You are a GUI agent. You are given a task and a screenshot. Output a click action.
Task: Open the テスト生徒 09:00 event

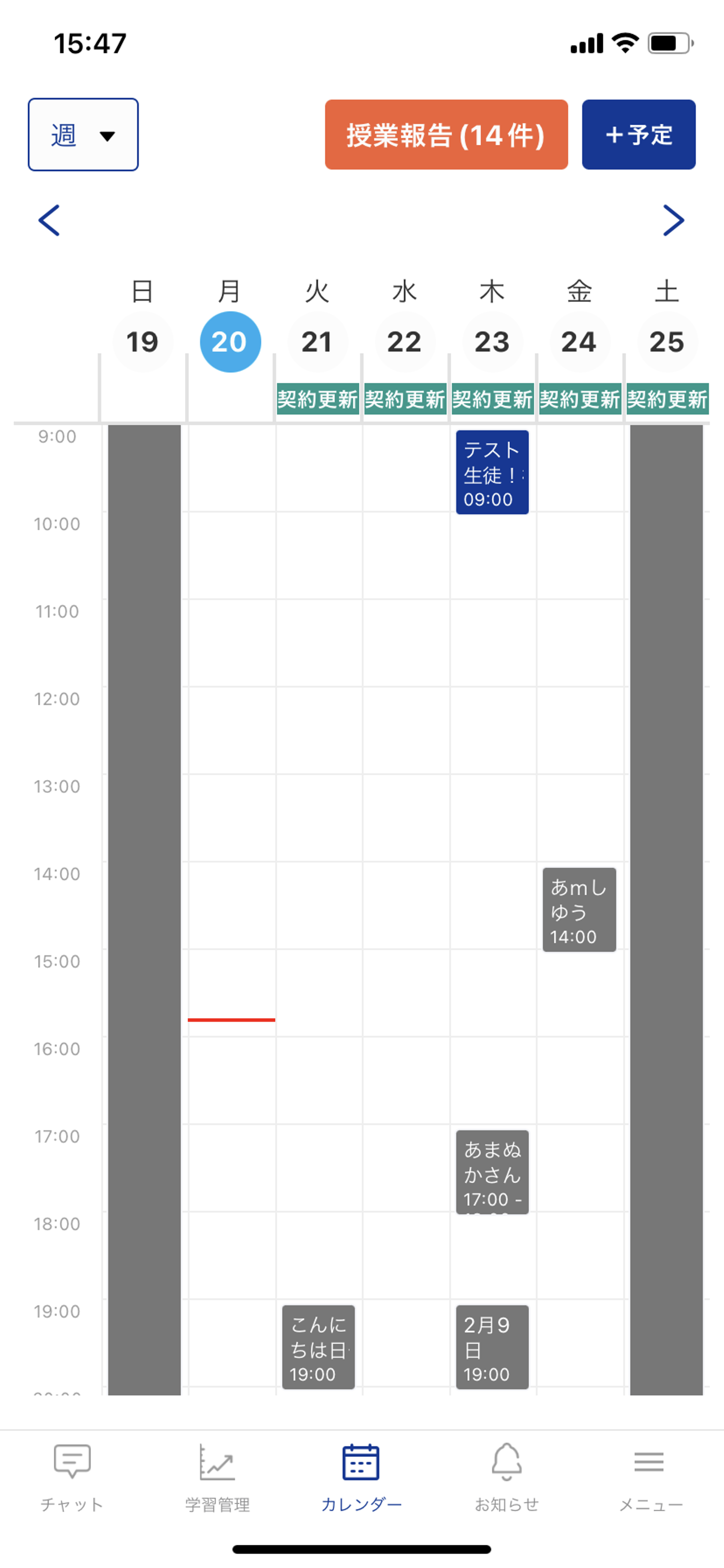click(492, 472)
